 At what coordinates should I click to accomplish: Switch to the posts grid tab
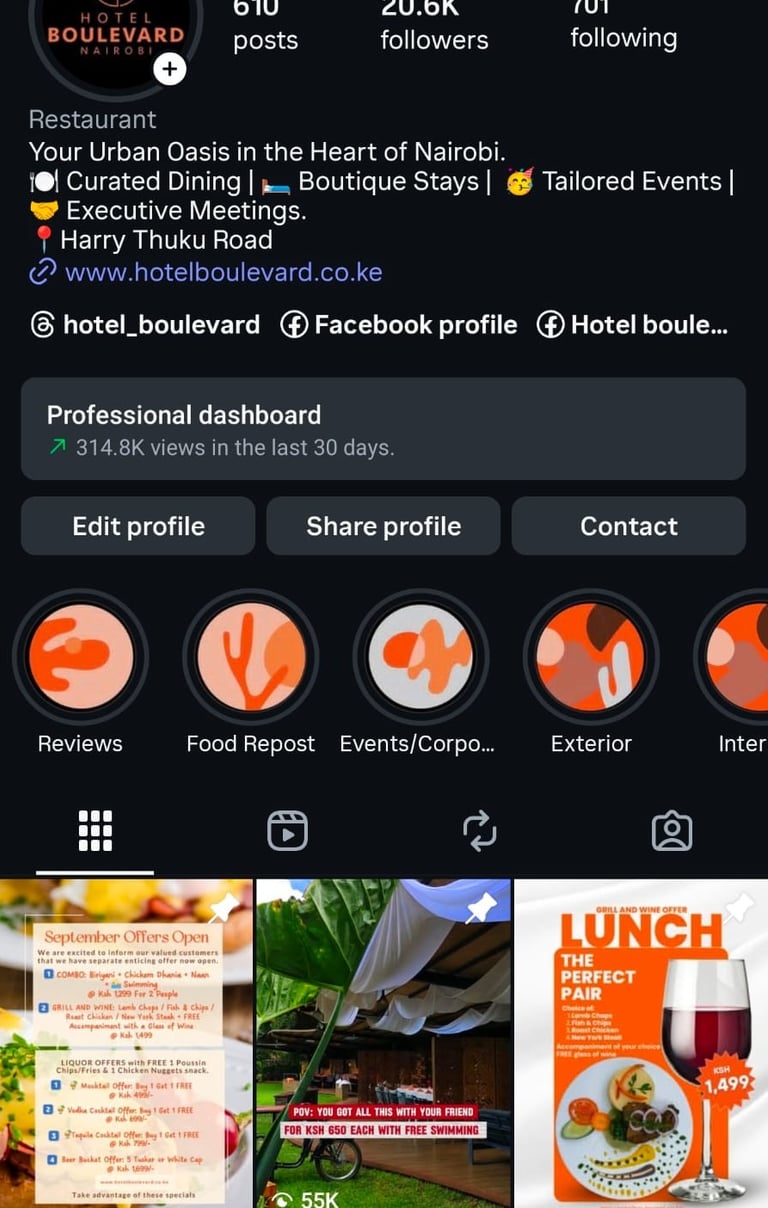pyautogui.click(x=95, y=831)
